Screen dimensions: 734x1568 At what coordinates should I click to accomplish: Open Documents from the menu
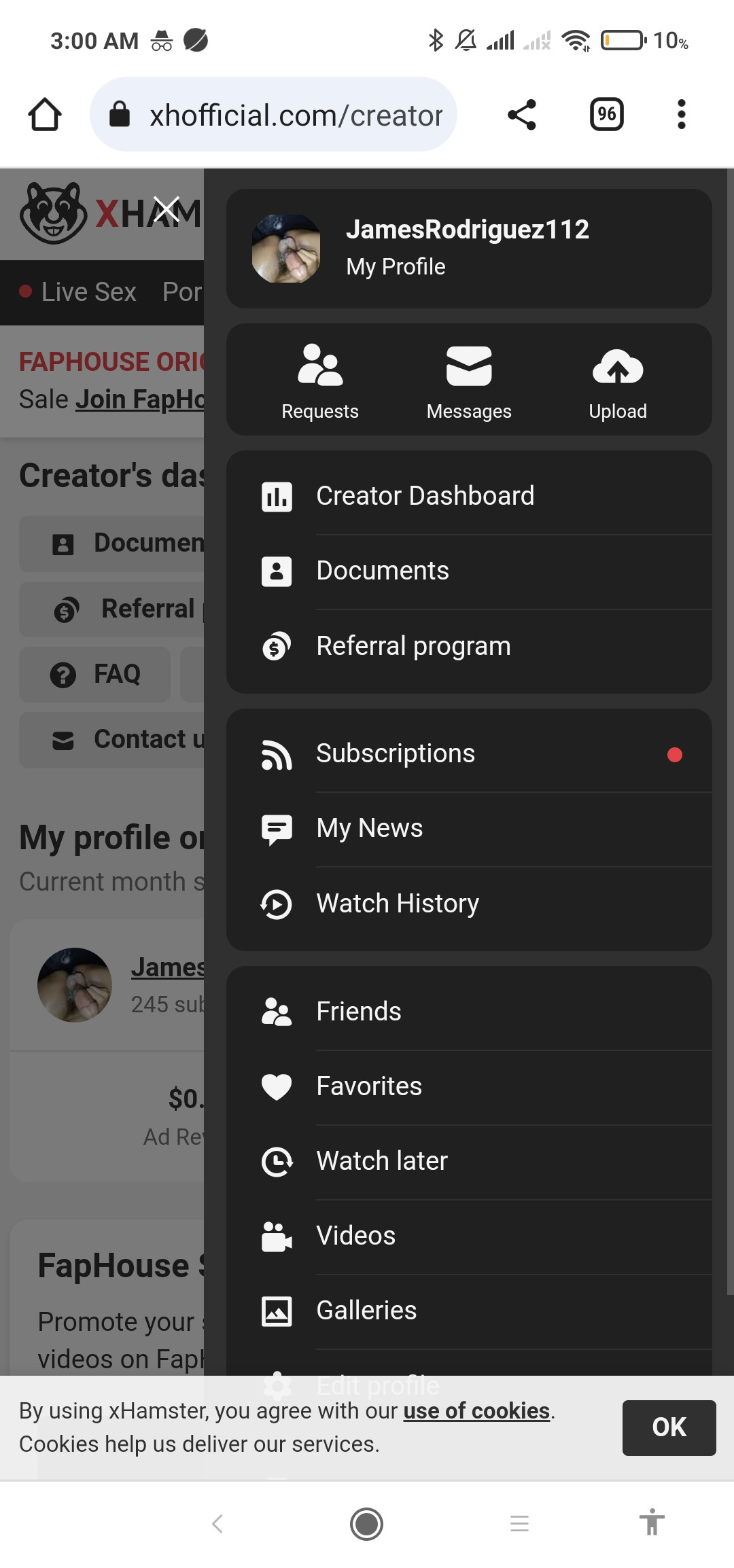(x=469, y=571)
